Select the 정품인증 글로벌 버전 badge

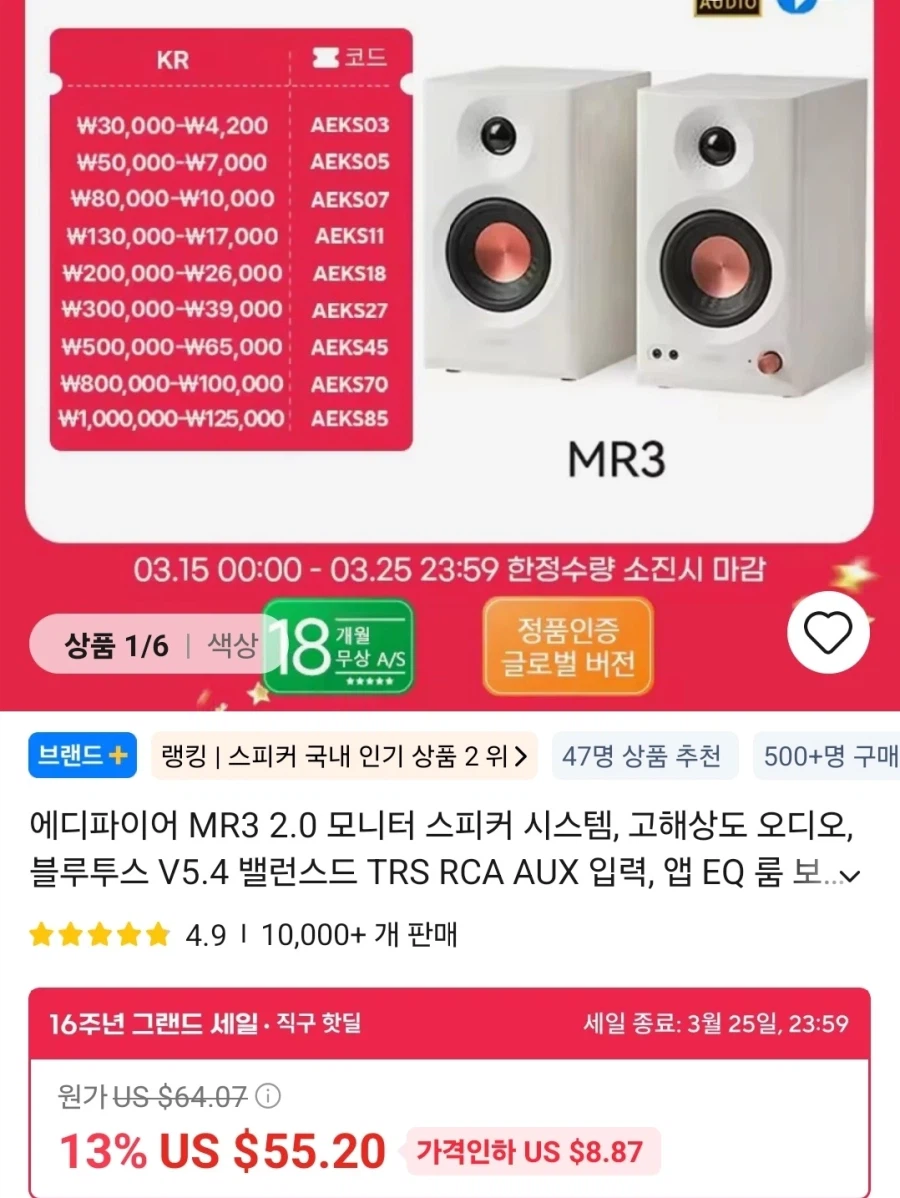click(x=568, y=647)
